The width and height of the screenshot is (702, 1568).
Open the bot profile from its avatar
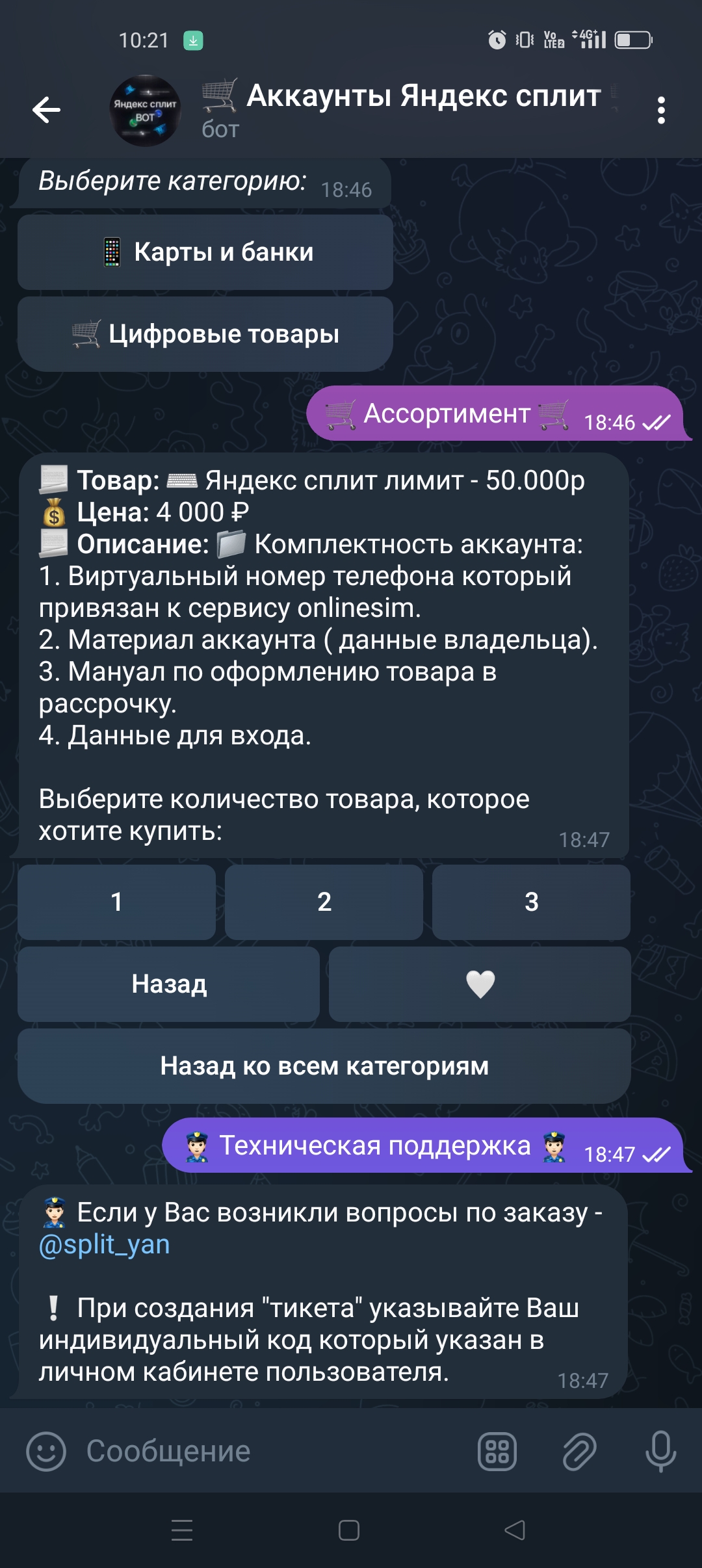coord(145,111)
